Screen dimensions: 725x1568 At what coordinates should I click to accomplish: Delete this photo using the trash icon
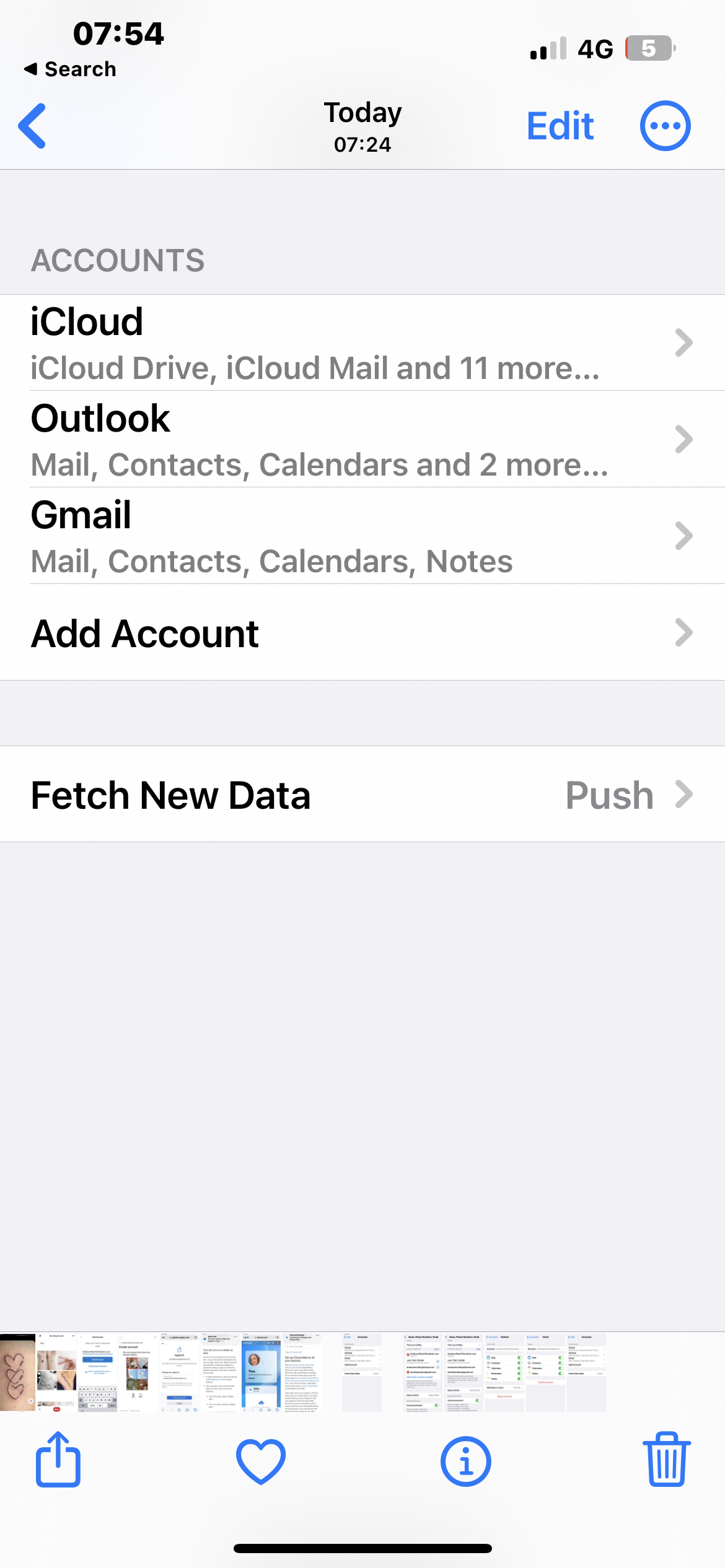click(x=667, y=1460)
